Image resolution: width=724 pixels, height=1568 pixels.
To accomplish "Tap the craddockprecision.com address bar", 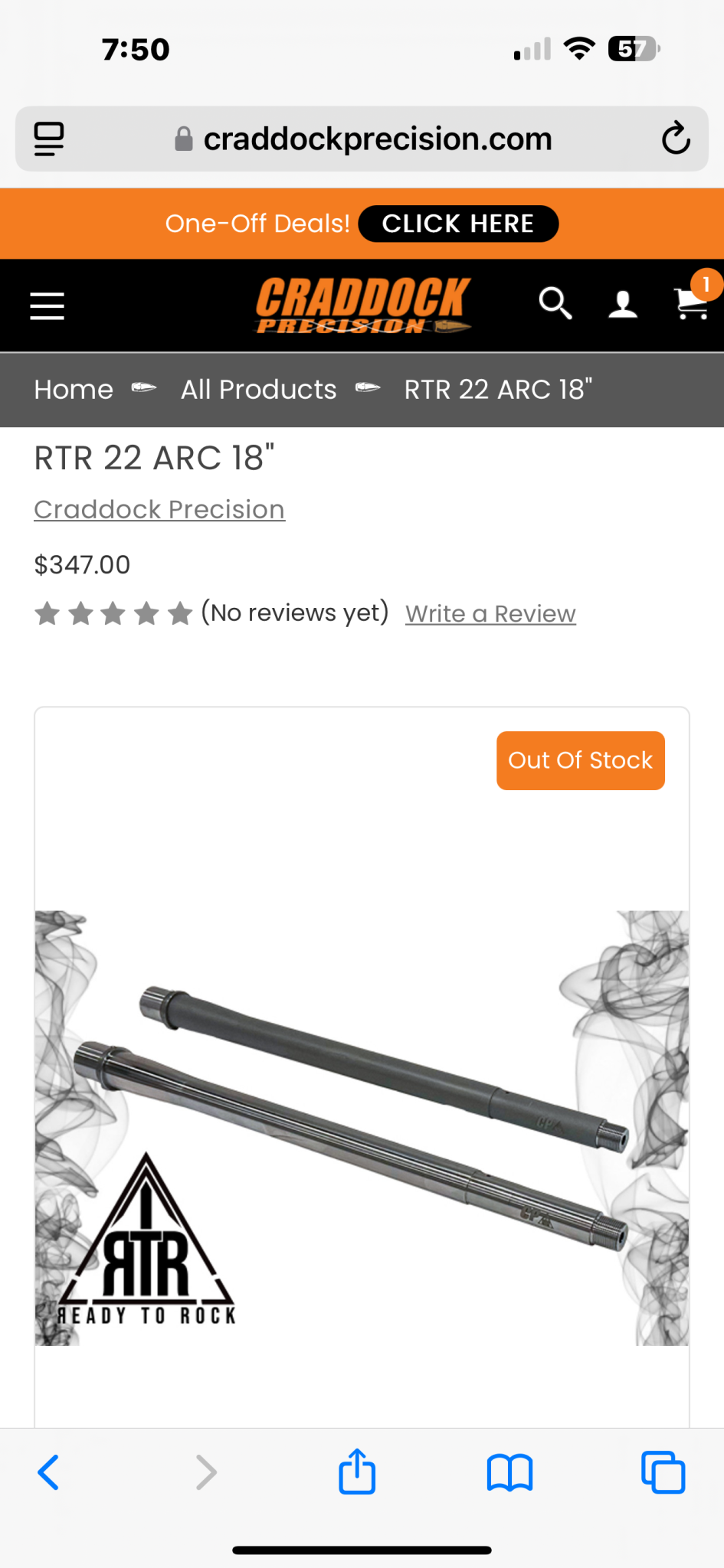I will click(x=362, y=139).
